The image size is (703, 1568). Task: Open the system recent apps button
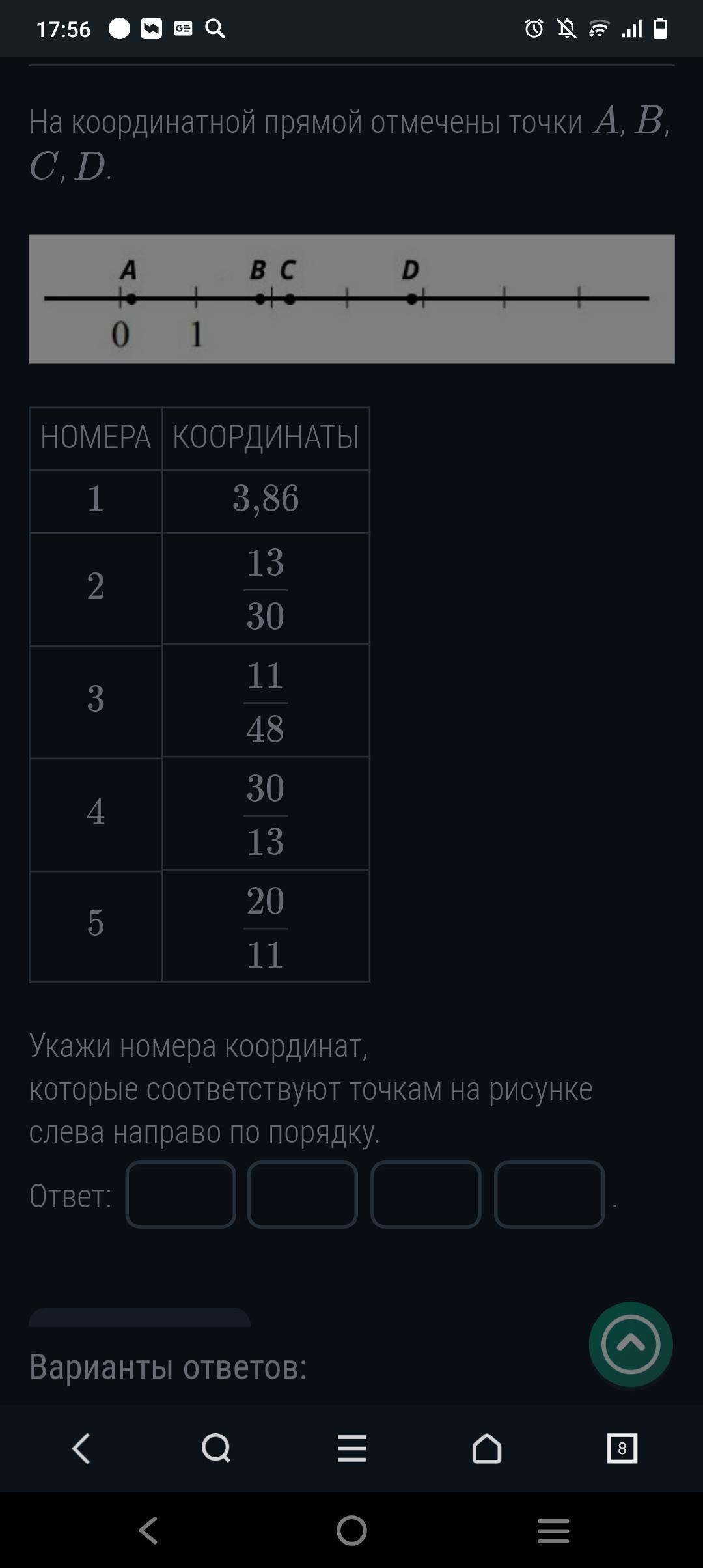[x=553, y=1530]
